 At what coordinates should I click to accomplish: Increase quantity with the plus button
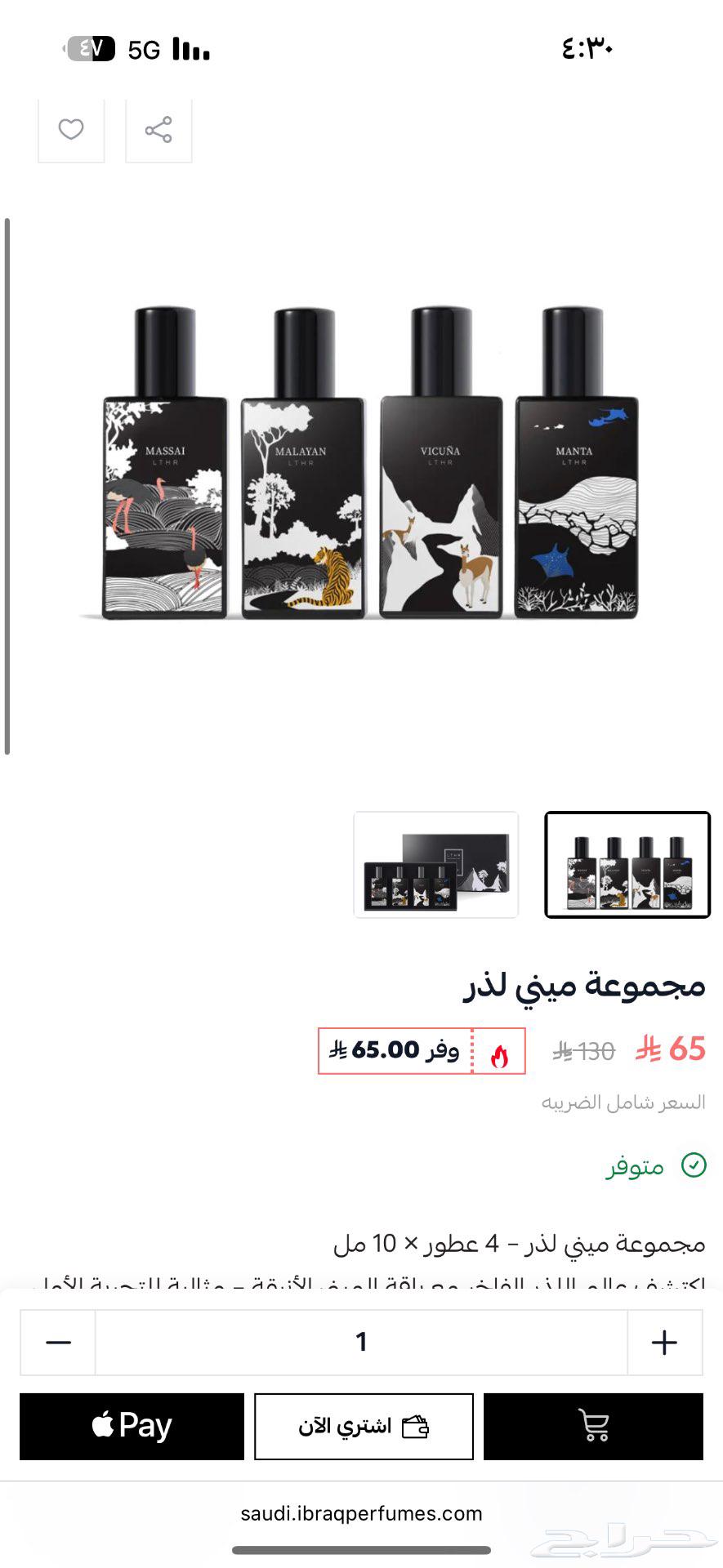(x=665, y=1342)
